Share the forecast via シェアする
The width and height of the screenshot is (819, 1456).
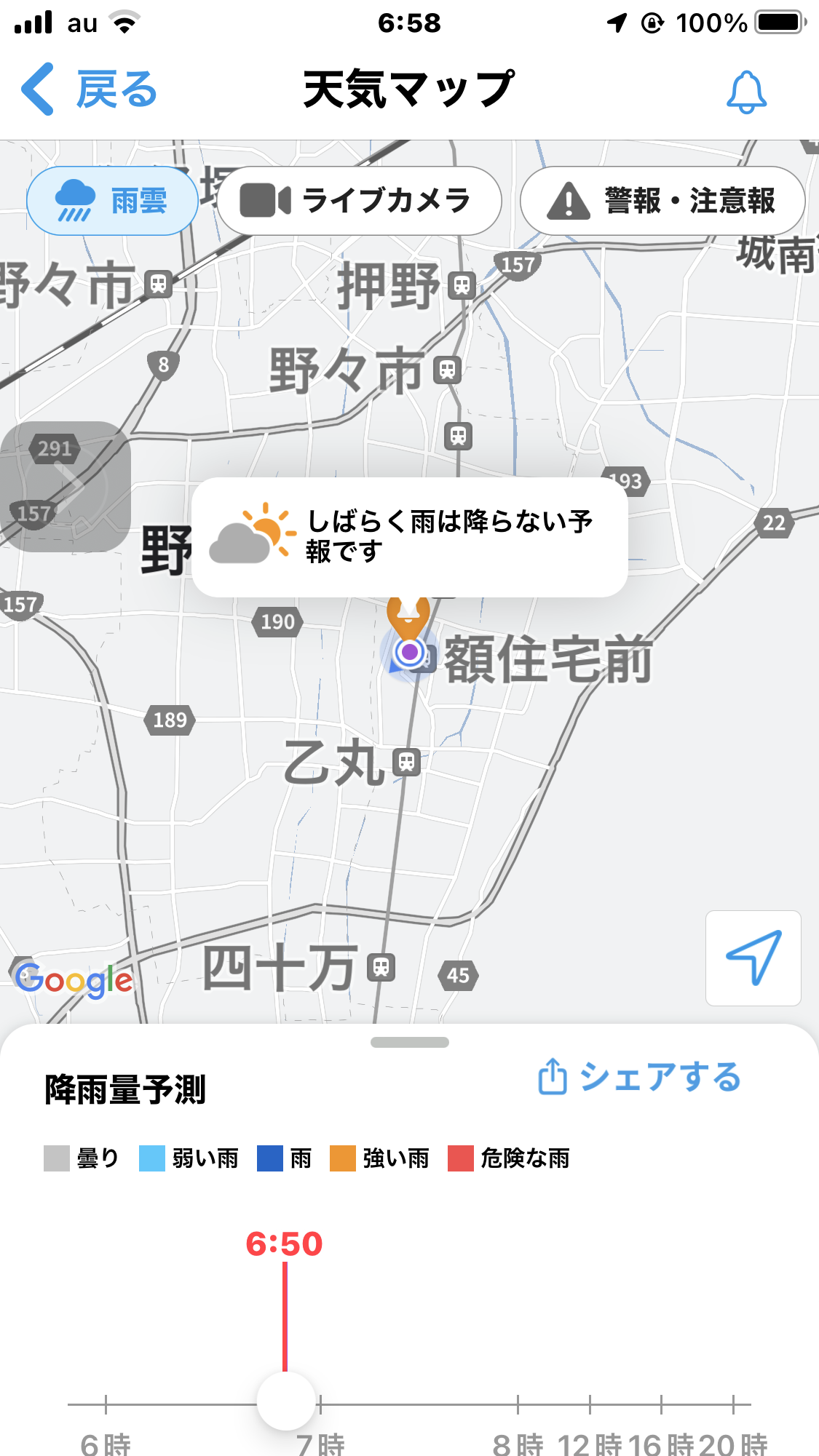[x=639, y=1077]
